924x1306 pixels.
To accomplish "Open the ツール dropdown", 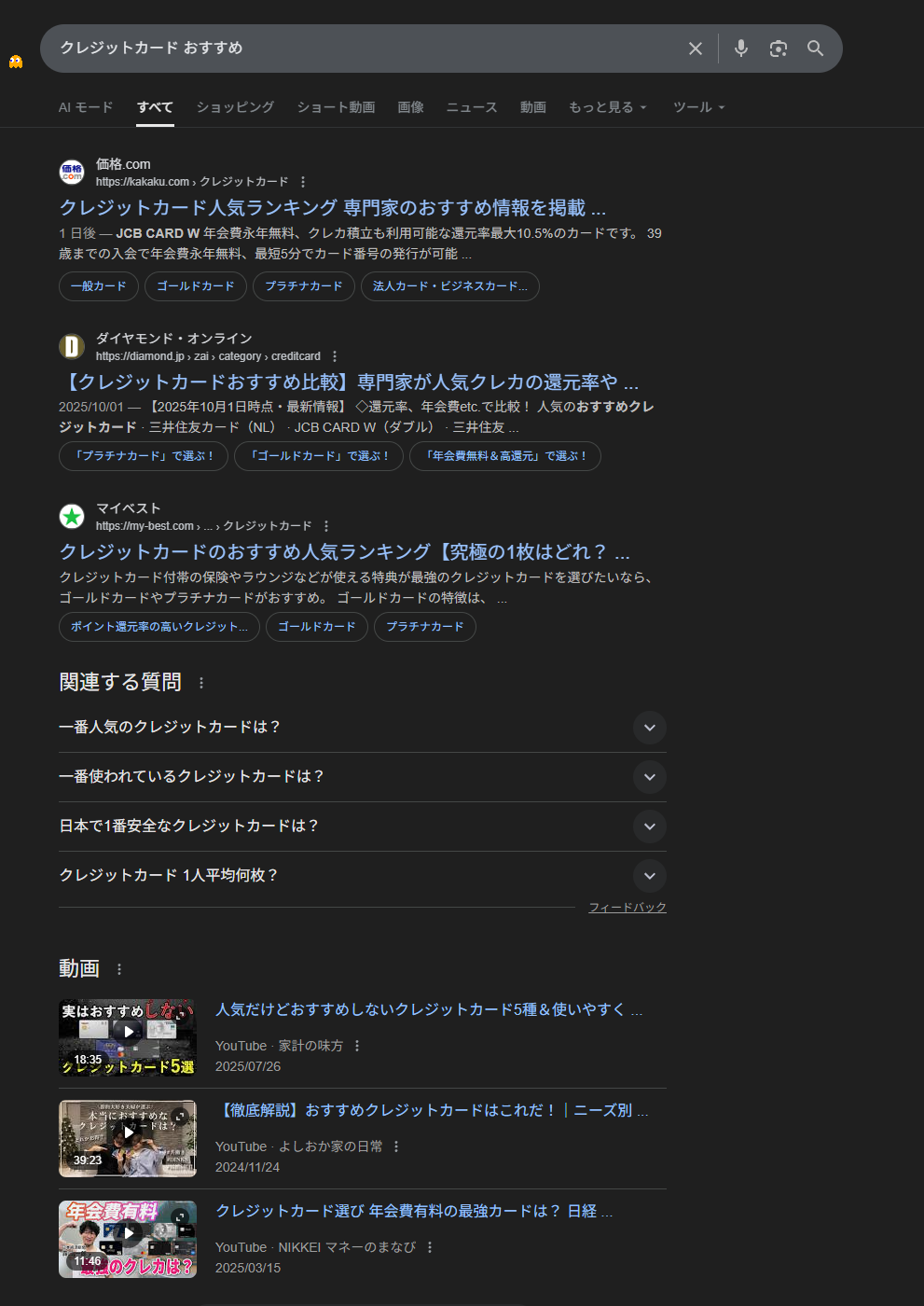I will pos(698,107).
